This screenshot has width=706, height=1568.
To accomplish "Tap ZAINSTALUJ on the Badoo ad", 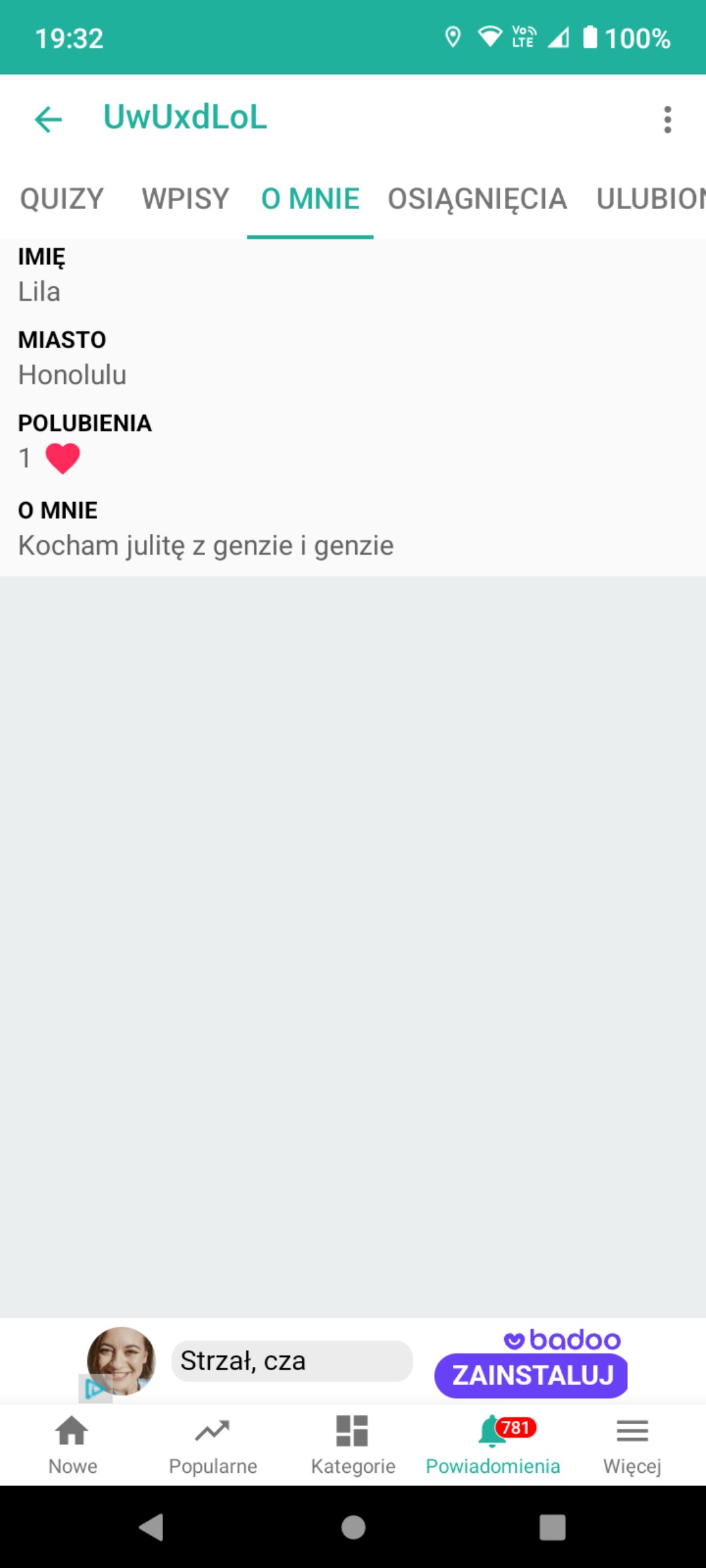I will [x=531, y=1375].
